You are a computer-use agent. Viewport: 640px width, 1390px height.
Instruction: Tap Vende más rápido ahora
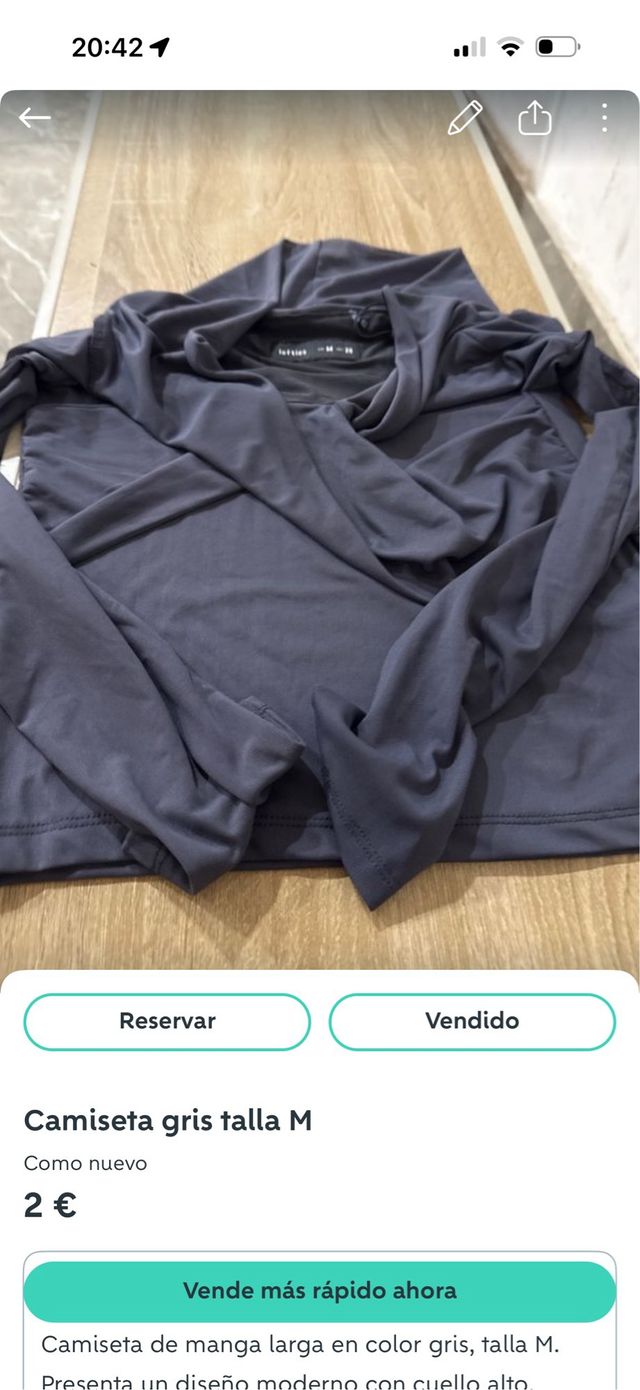click(320, 1291)
